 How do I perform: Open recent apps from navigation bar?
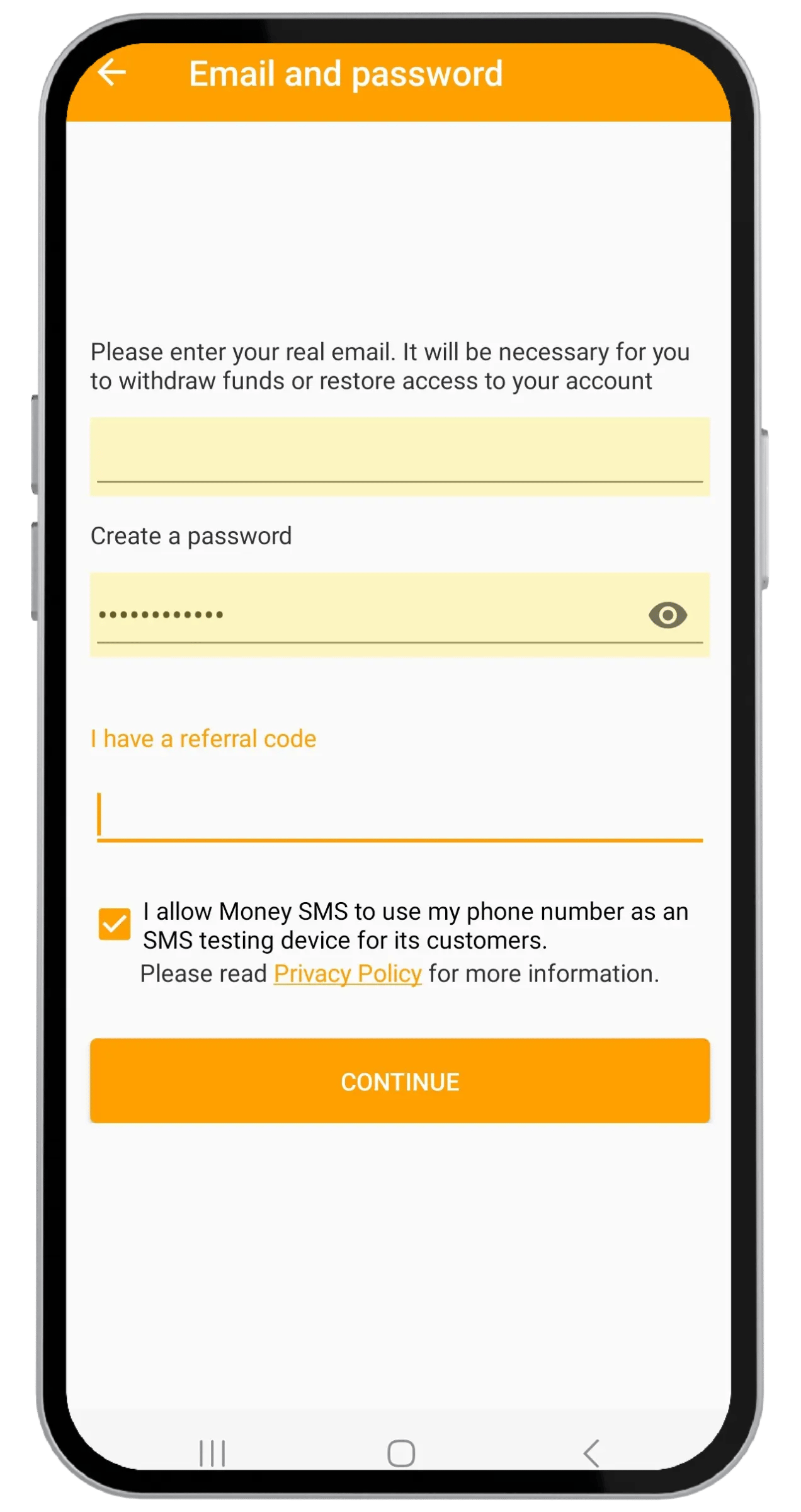click(212, 1453)
